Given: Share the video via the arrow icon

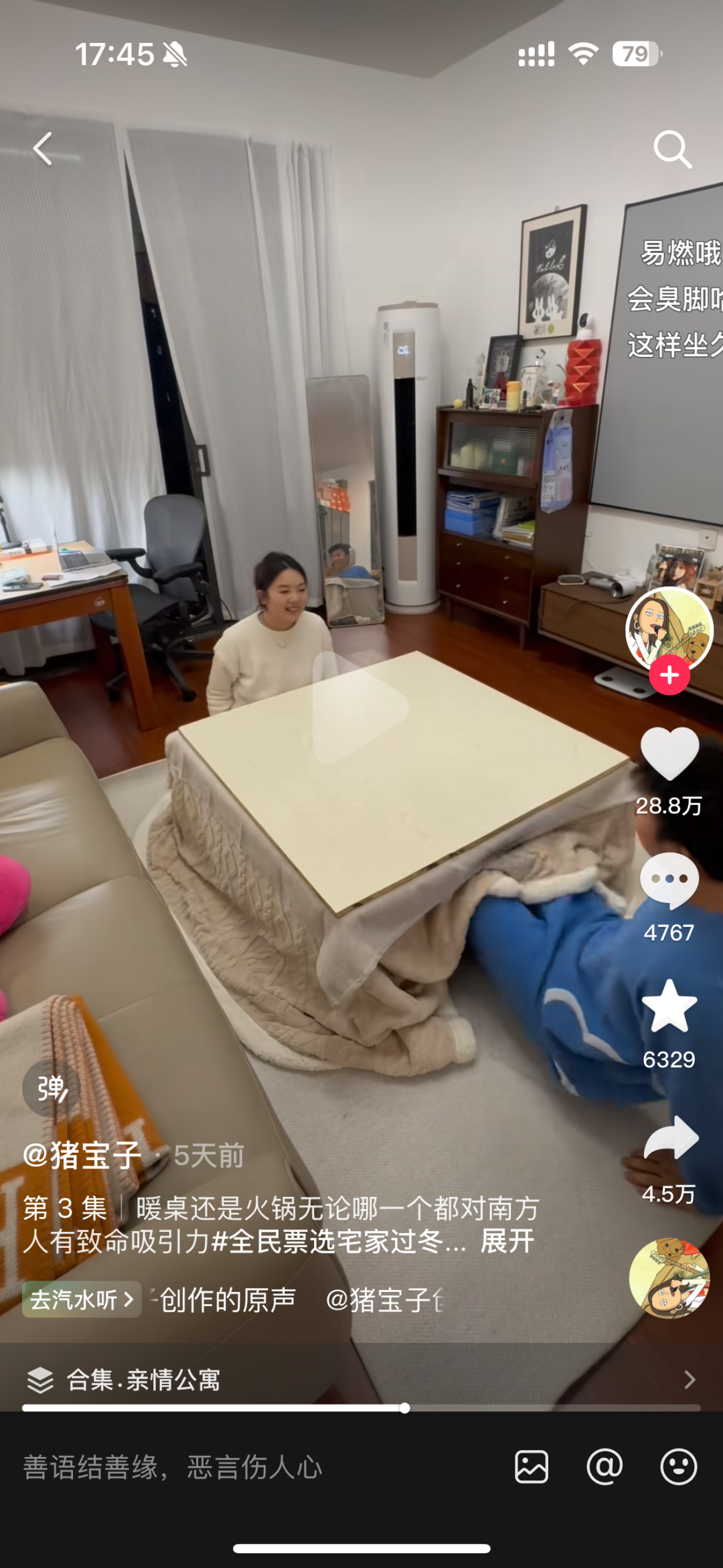Looking at the screenshot, I should pyautogui.click(x=671, y=1137).
